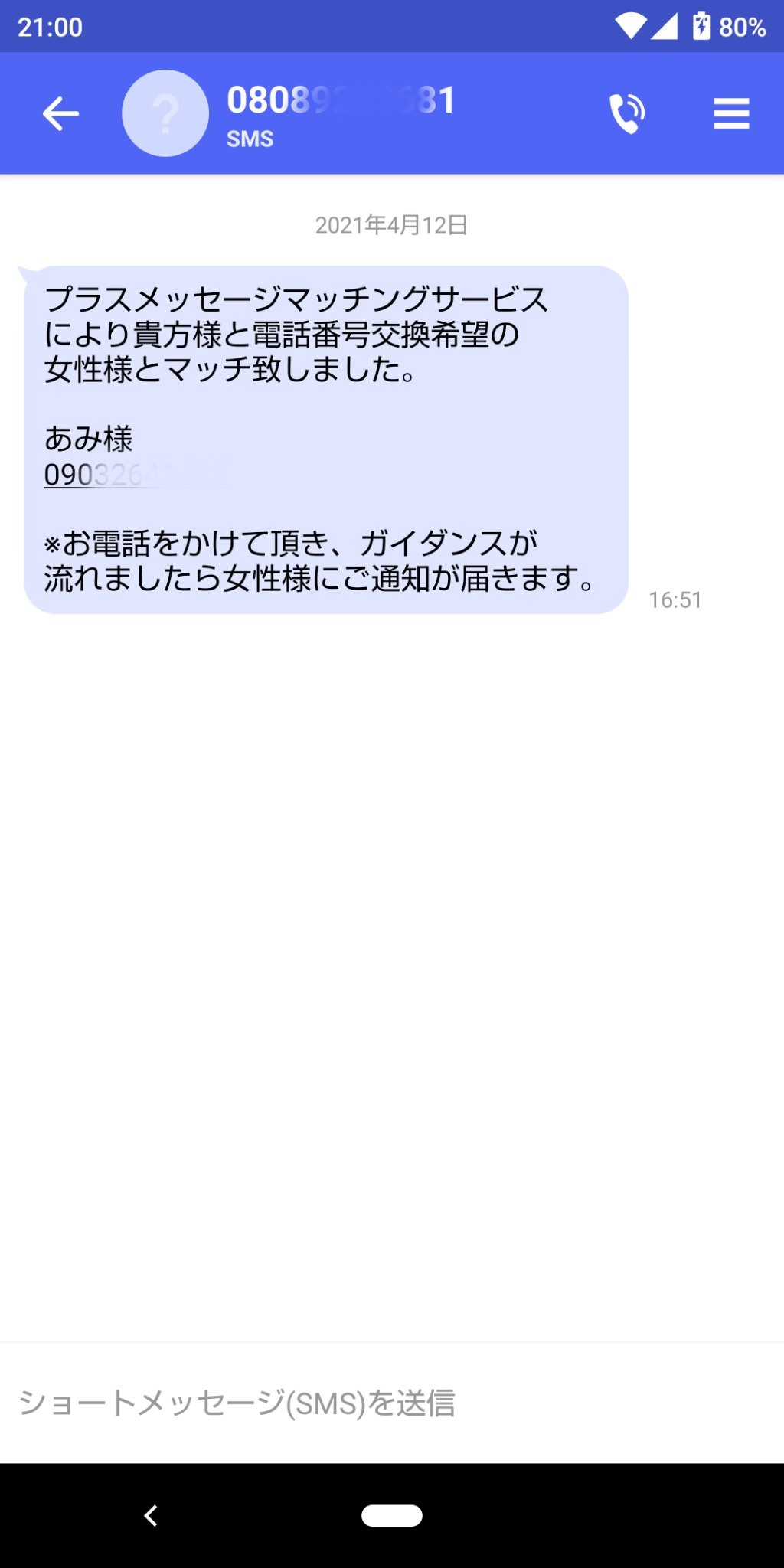Go to the home screen via the home pill
Image resolution: width=784 pixels, height=1568 pixels.
[x=392, y=1515]
